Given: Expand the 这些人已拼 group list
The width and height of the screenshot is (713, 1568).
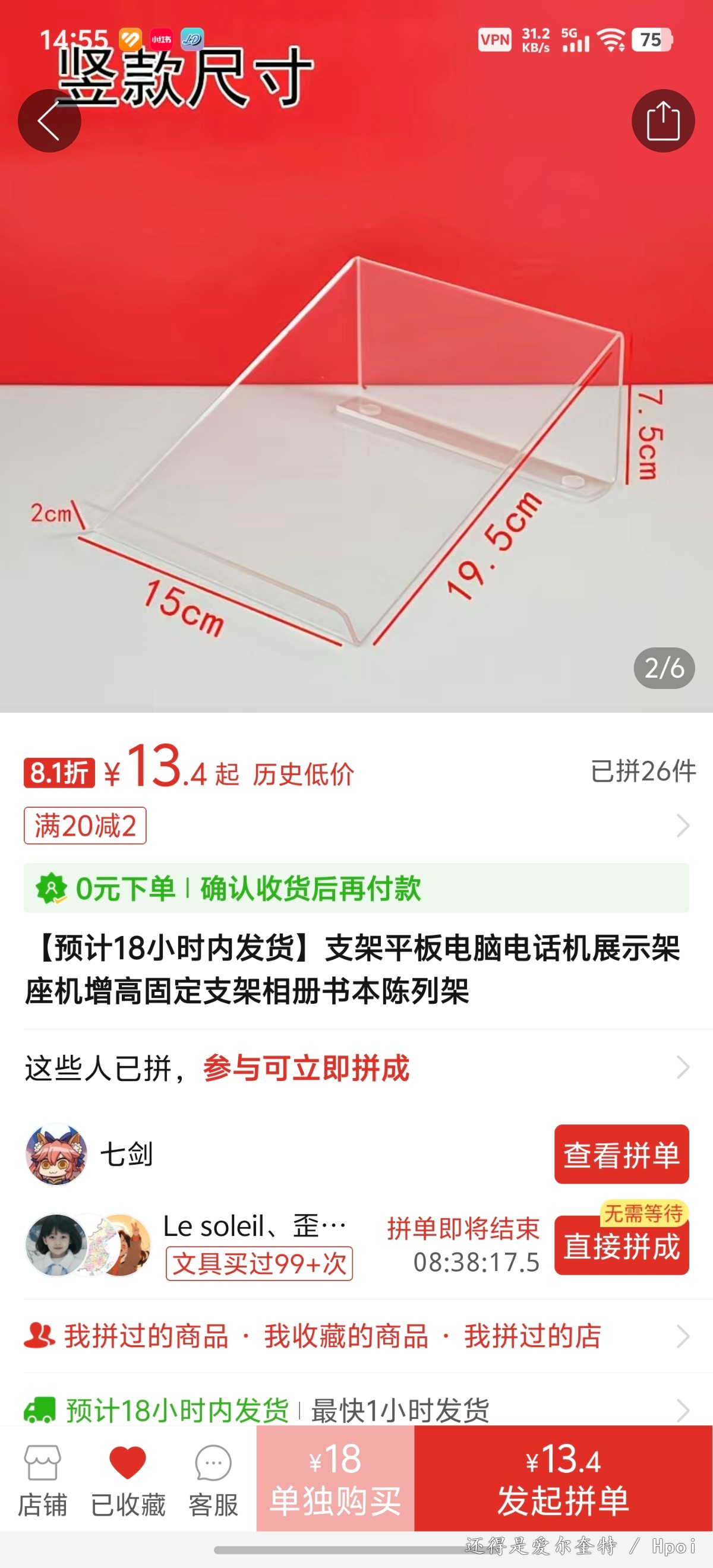Looking at the screenshot, I should click(x=355, y=1068).
